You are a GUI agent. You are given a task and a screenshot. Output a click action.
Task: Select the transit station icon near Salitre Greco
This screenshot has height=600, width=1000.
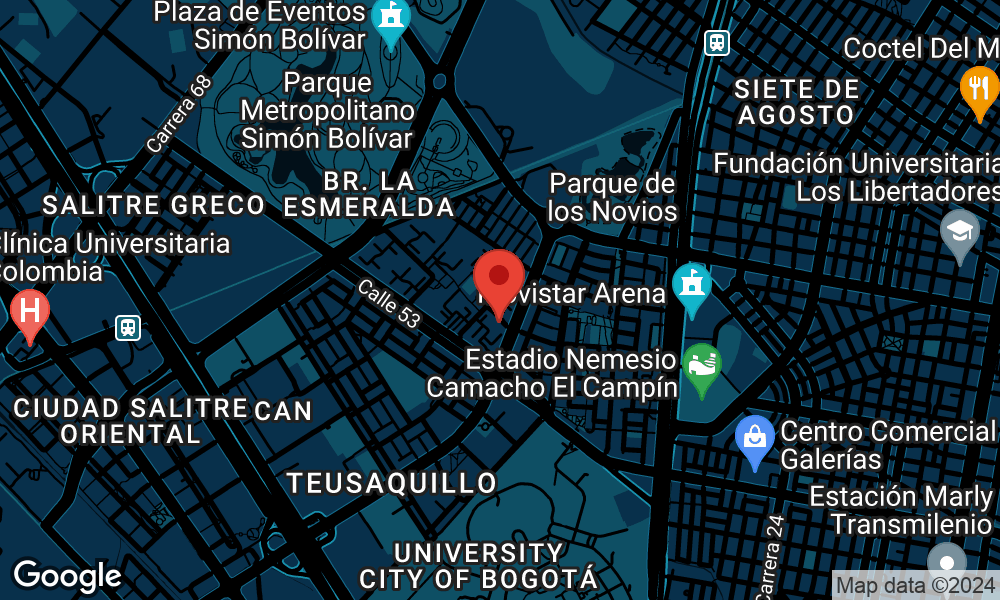[x=127, y=327]
